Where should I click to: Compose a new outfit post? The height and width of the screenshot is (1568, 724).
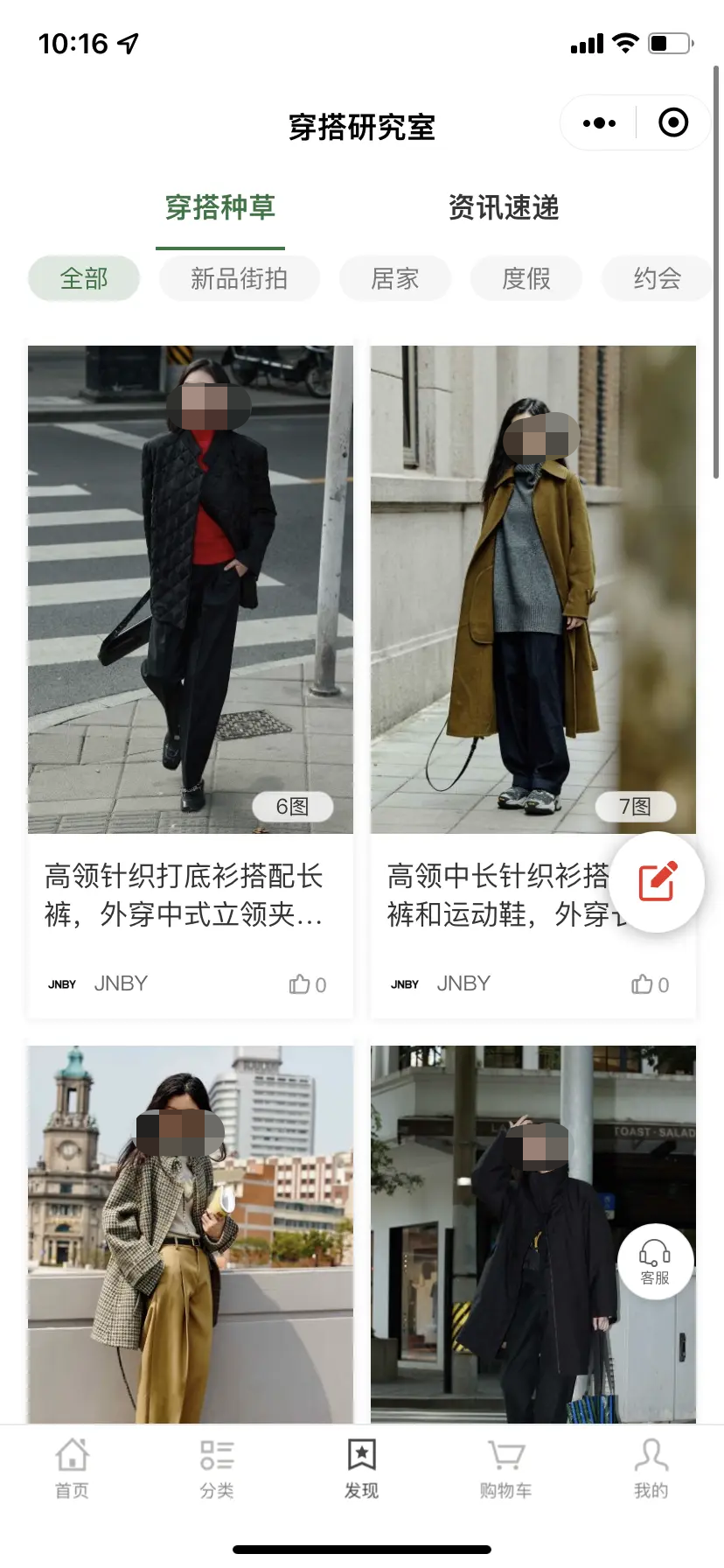[658, 881]
